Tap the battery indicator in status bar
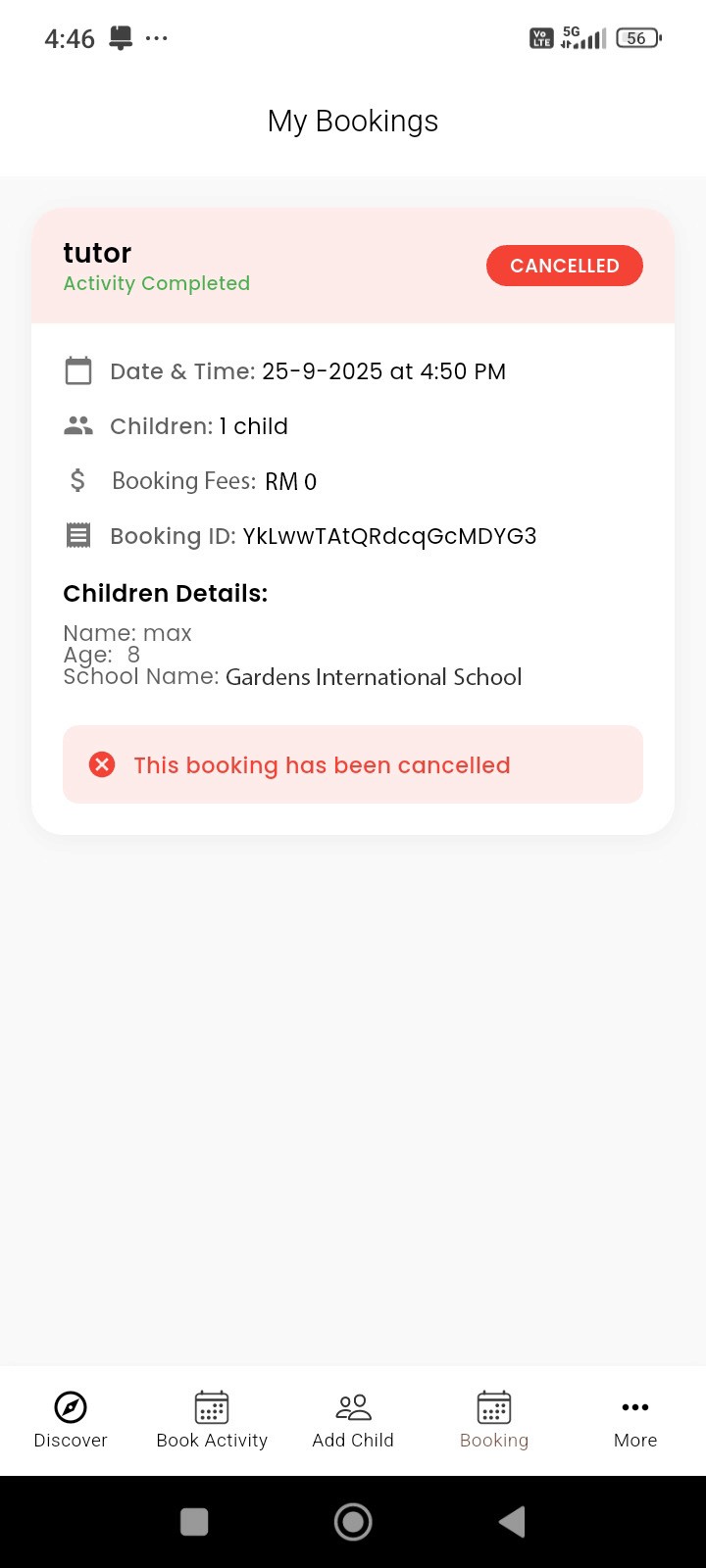 click(637, 38)
